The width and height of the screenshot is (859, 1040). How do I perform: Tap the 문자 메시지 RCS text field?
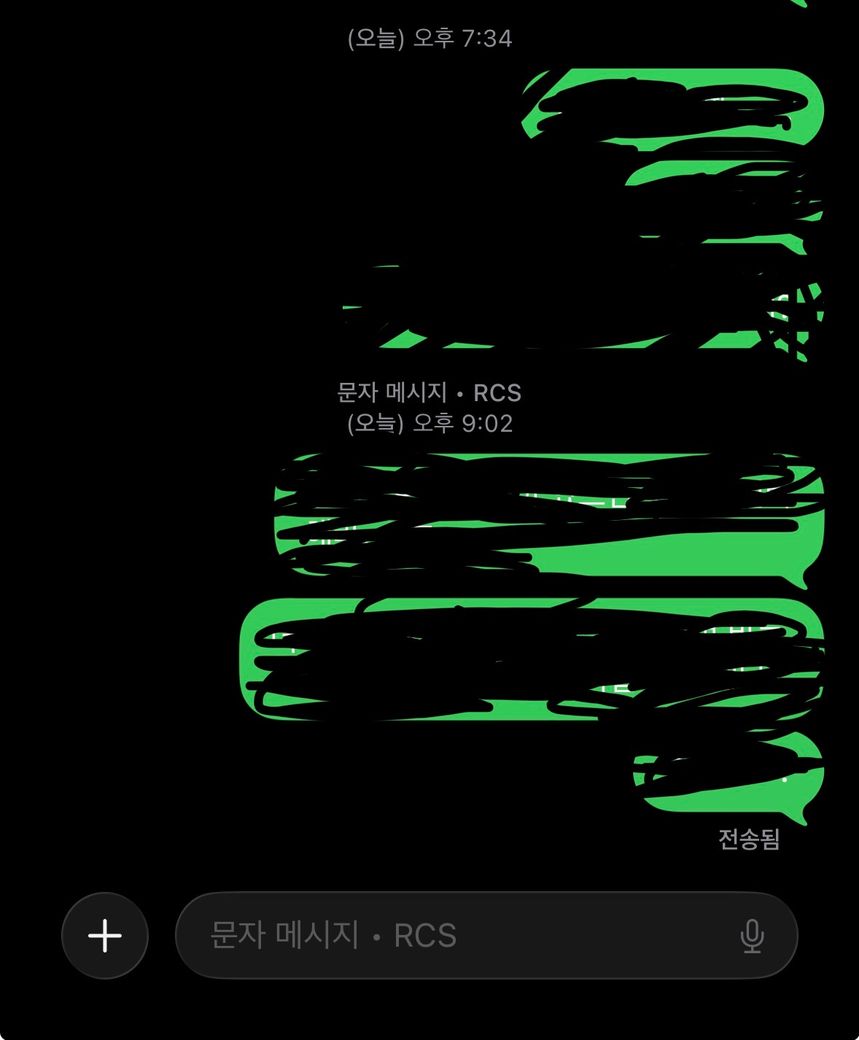pyautogui.click(x=450, y=936)
